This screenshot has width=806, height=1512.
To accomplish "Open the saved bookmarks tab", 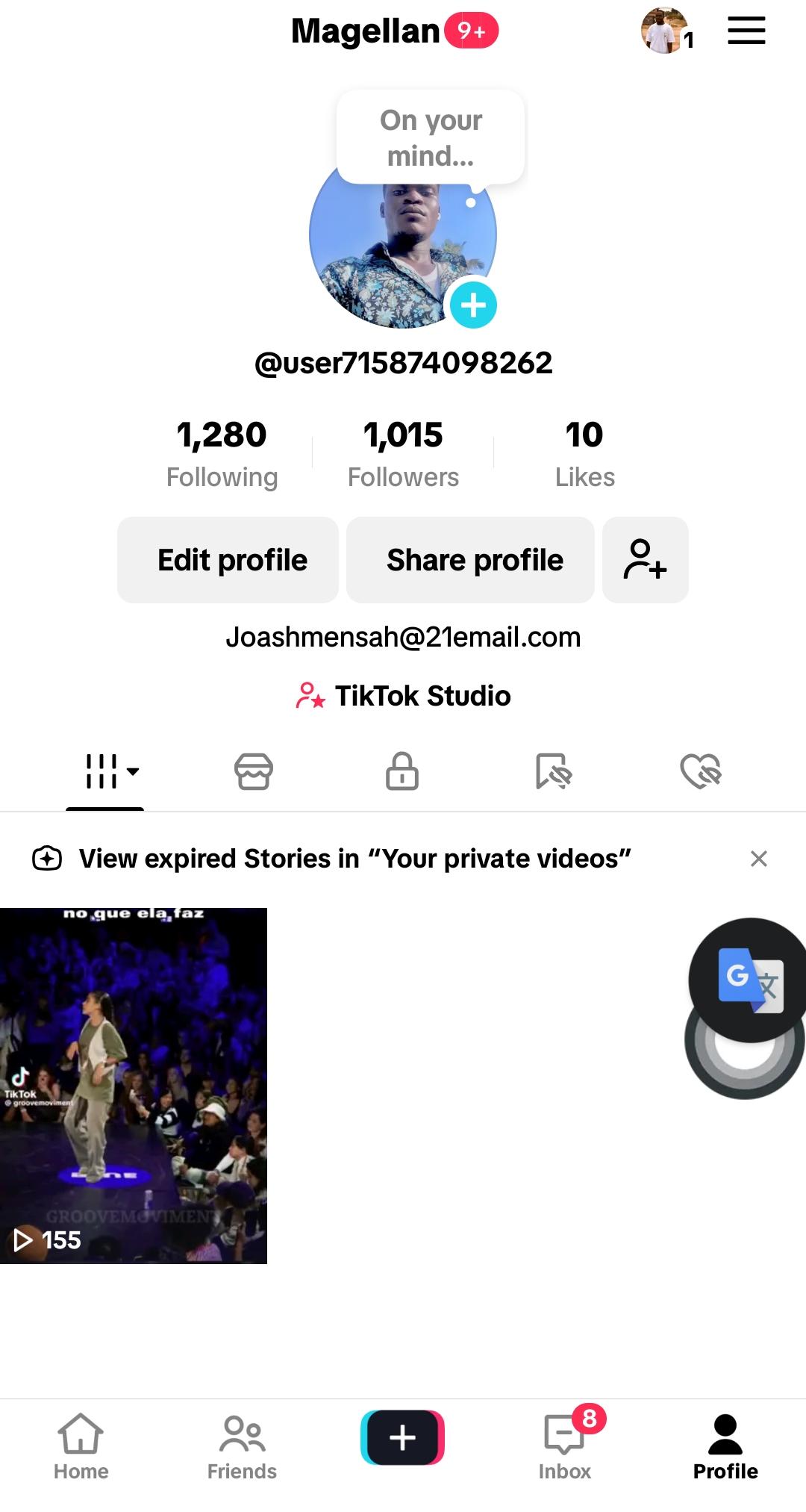I will click(553, 771).
